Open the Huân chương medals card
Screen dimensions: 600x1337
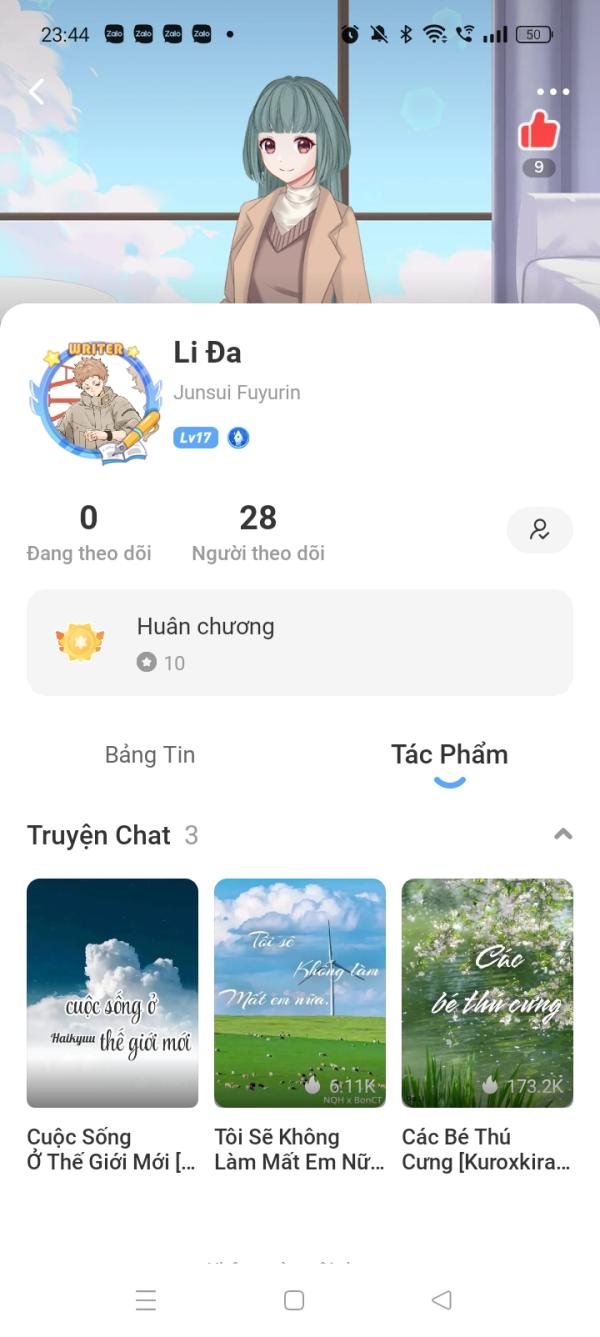(x=300, y=642)
